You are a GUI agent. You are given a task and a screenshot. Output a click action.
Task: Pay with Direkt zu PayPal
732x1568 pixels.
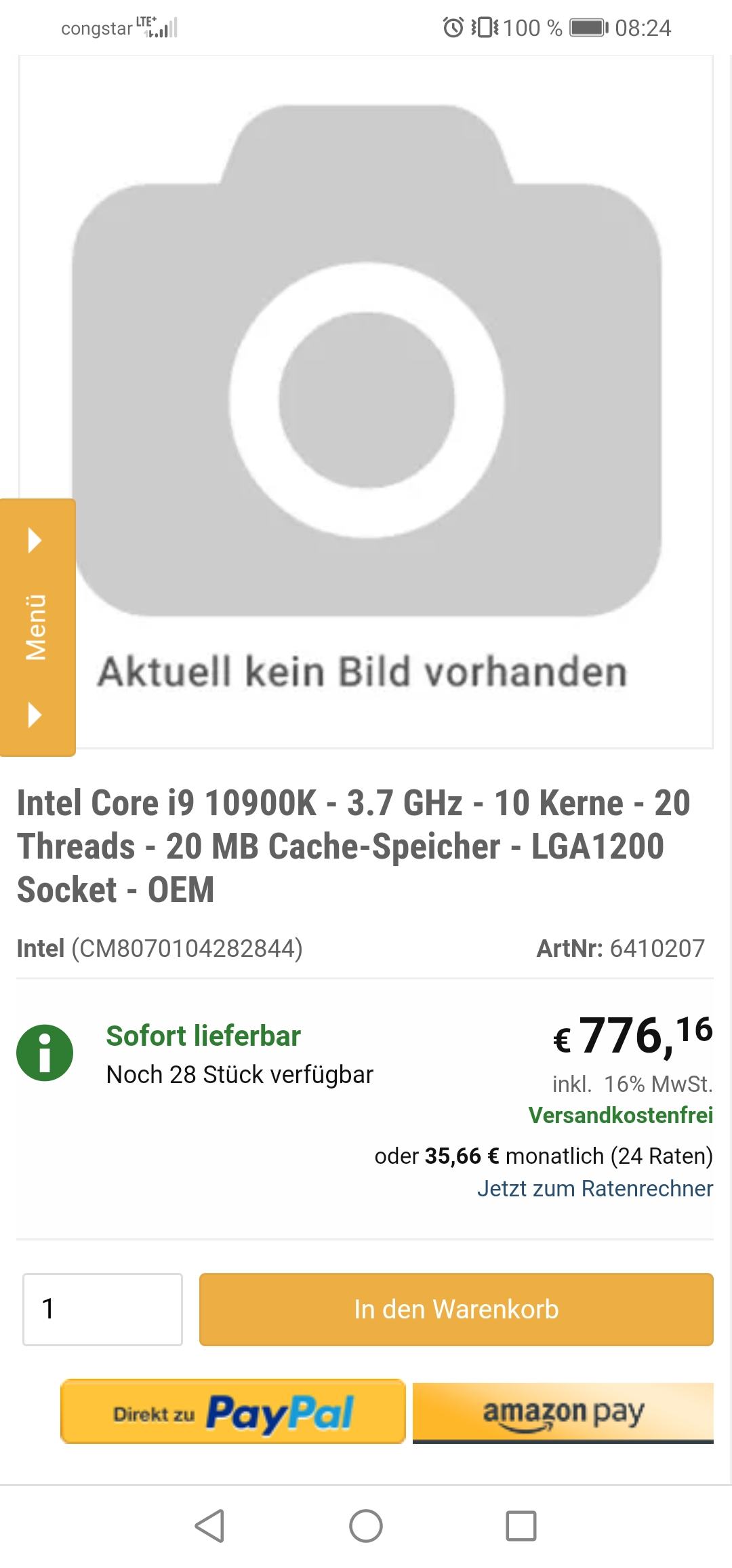coord(233,1411)
